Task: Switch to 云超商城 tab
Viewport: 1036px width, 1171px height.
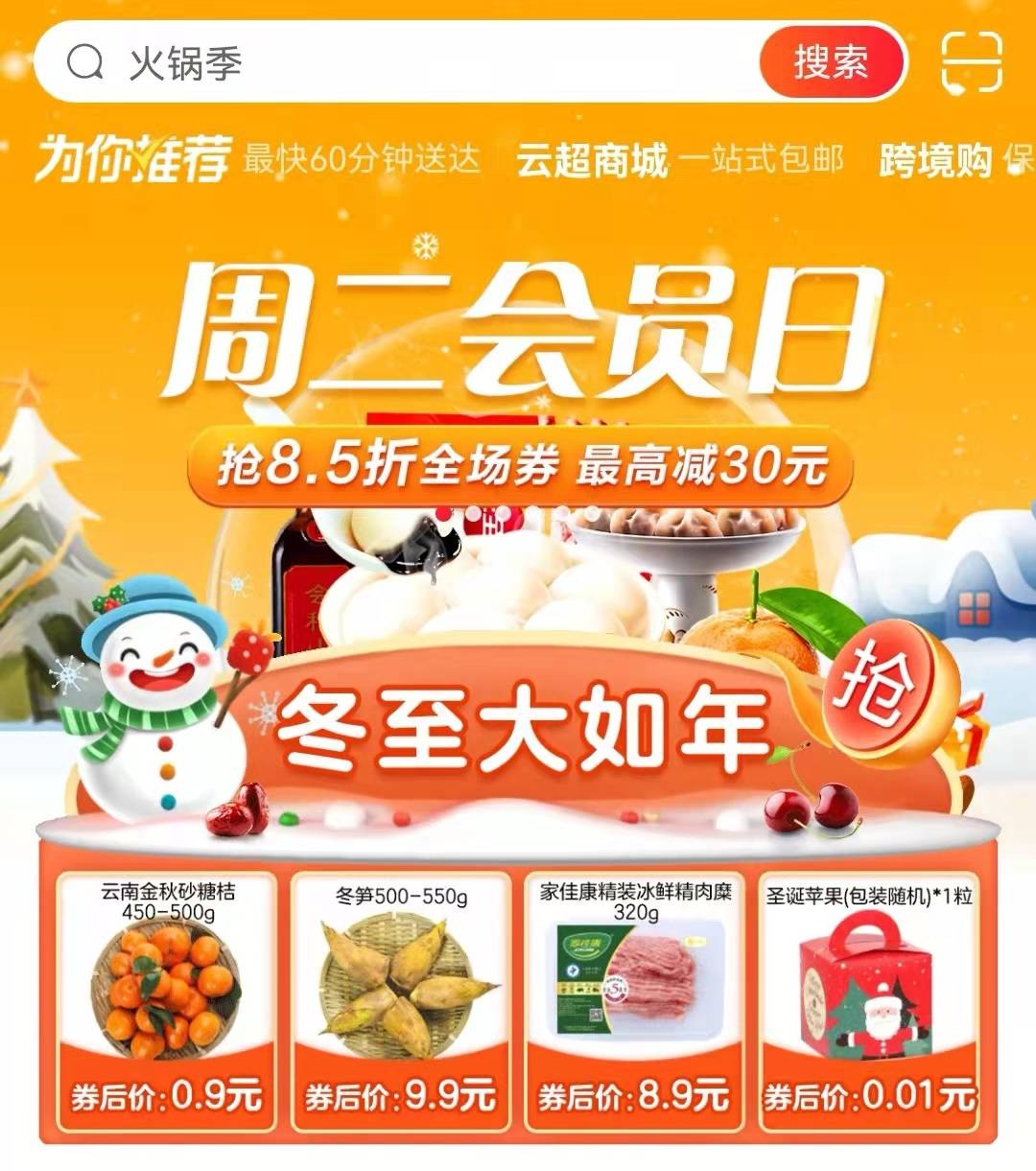Action: point(592,159)
